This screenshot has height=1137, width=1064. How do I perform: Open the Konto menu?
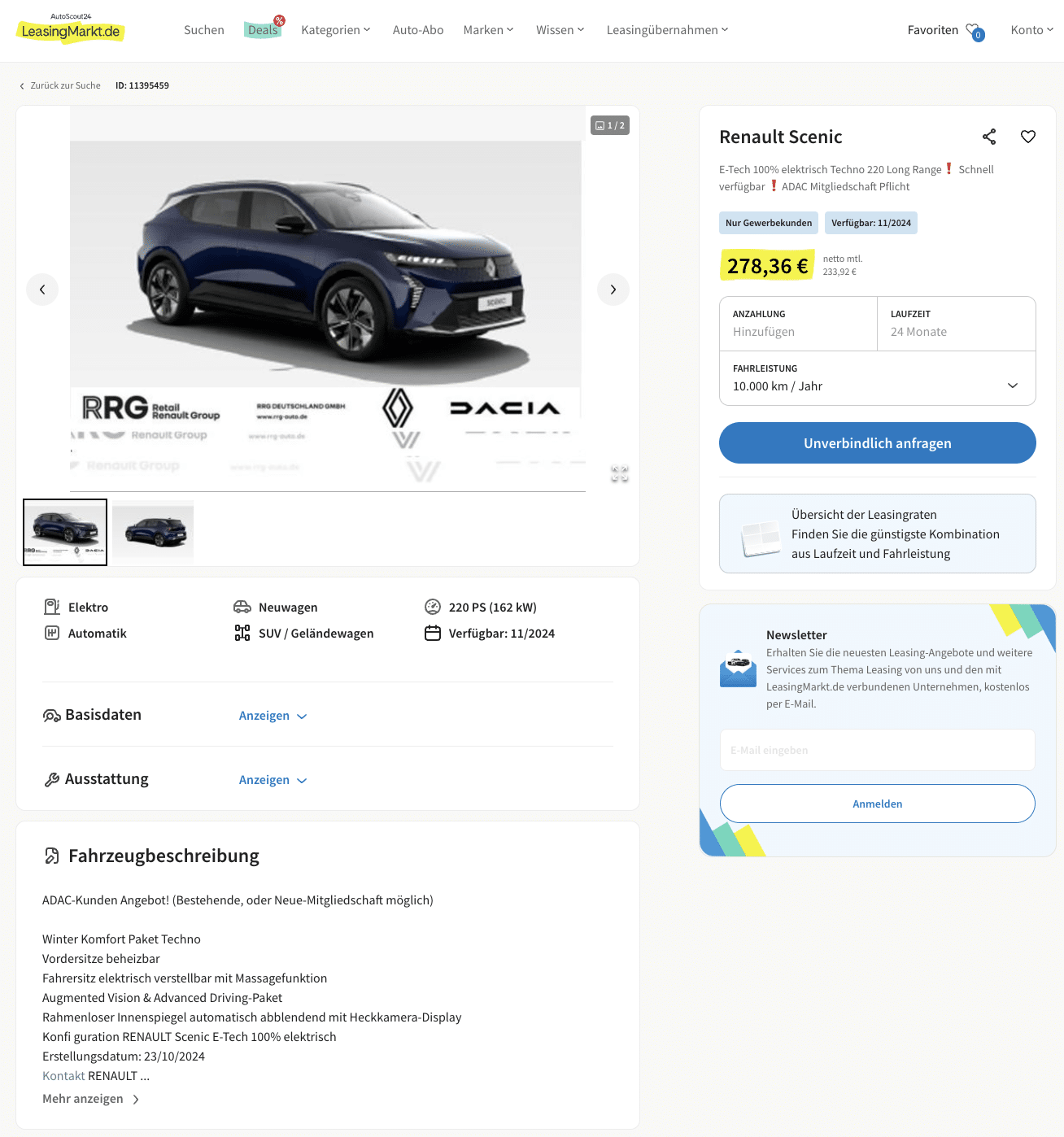pyautogui.click(x=1031, y=30)
